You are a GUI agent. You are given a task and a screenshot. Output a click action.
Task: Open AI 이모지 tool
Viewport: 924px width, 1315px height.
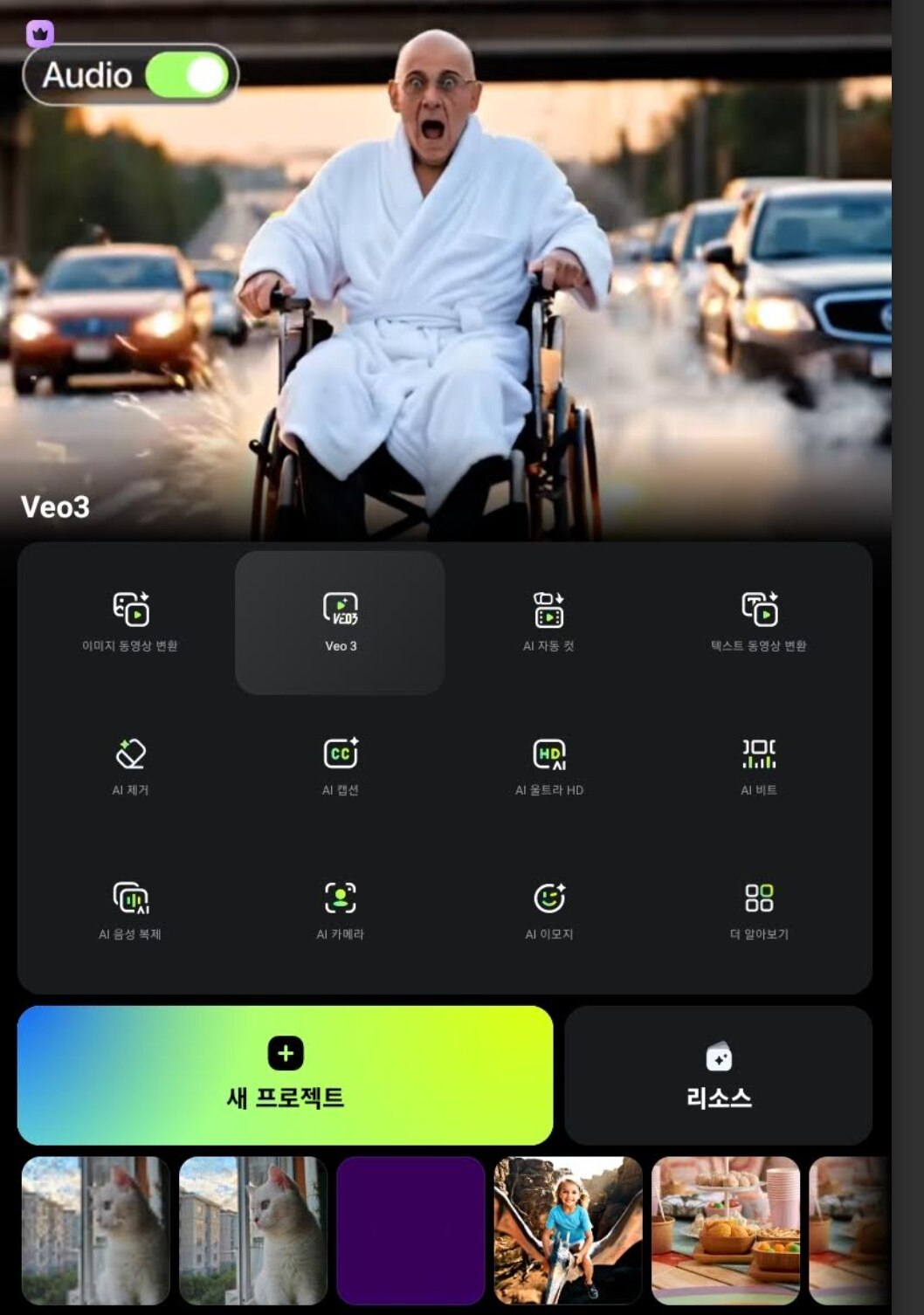coord(548,910)
